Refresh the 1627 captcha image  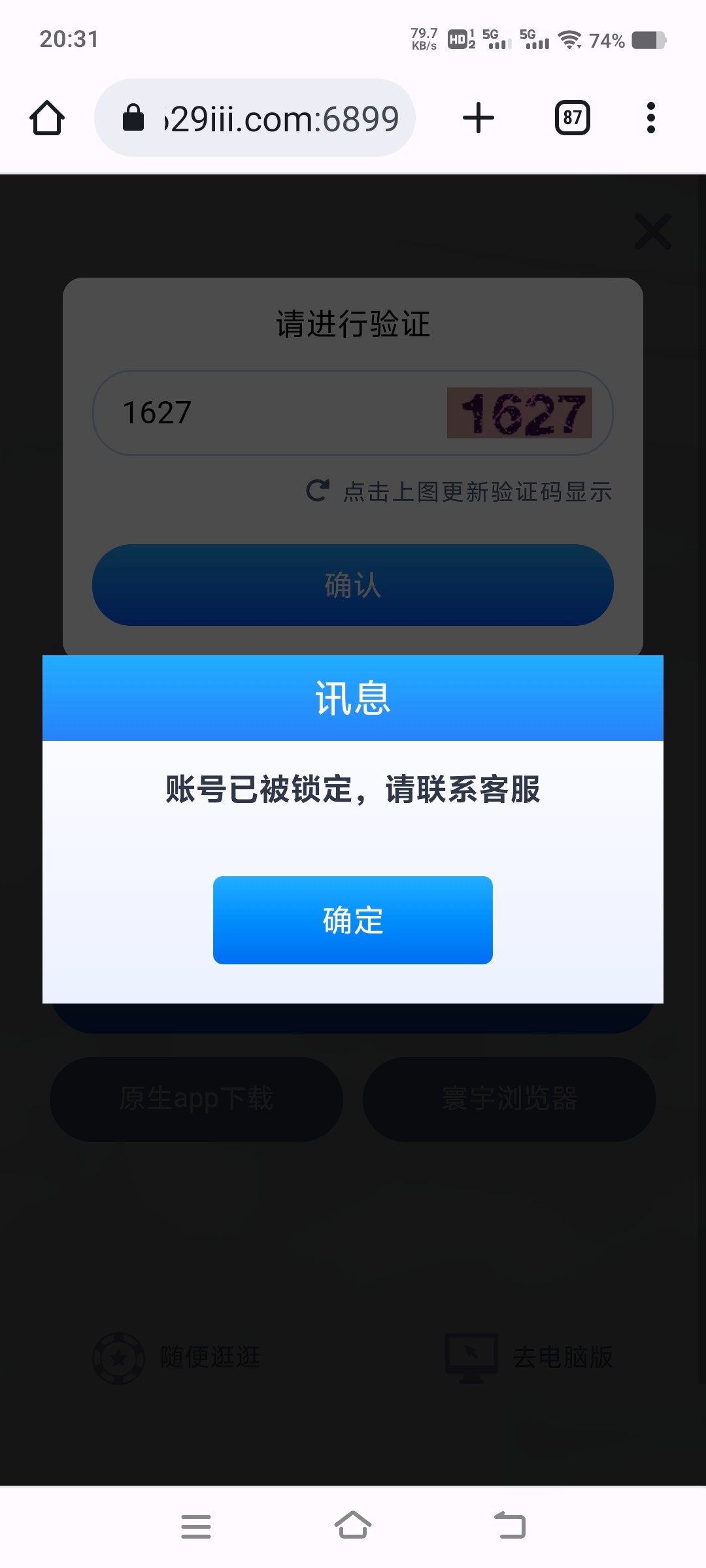pos(519,413)
